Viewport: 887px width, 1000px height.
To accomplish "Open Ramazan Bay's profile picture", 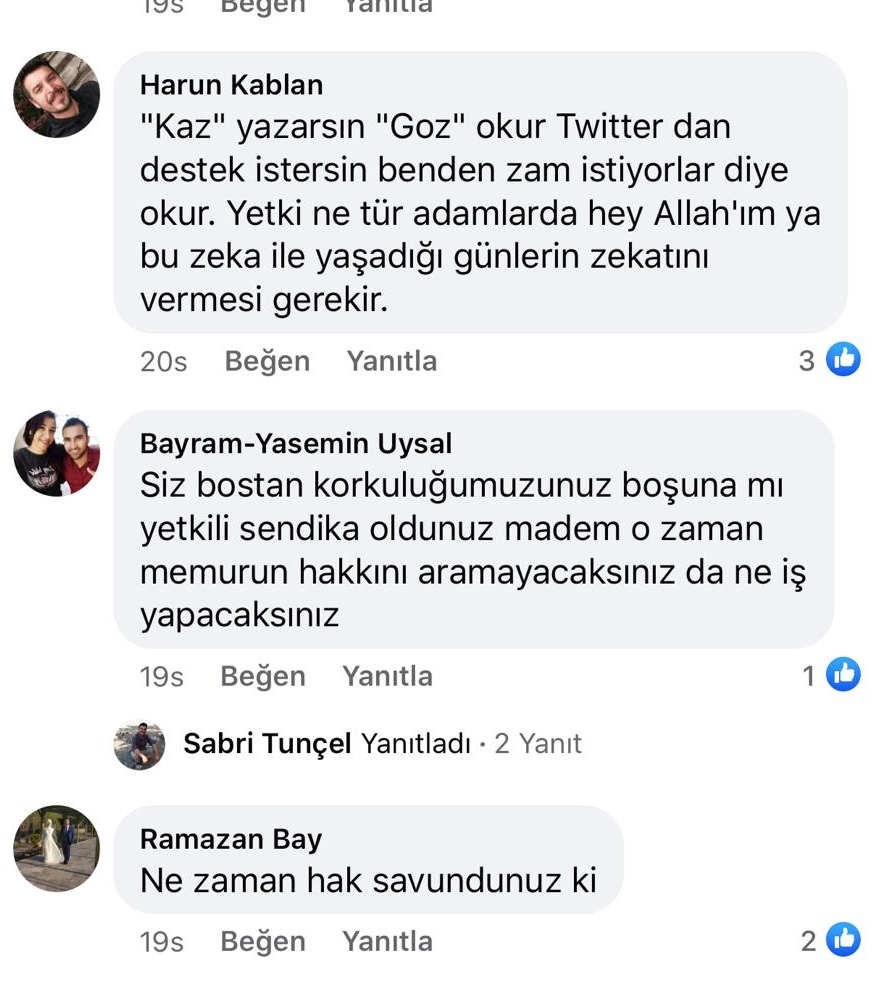I will [x=56, y=848].
